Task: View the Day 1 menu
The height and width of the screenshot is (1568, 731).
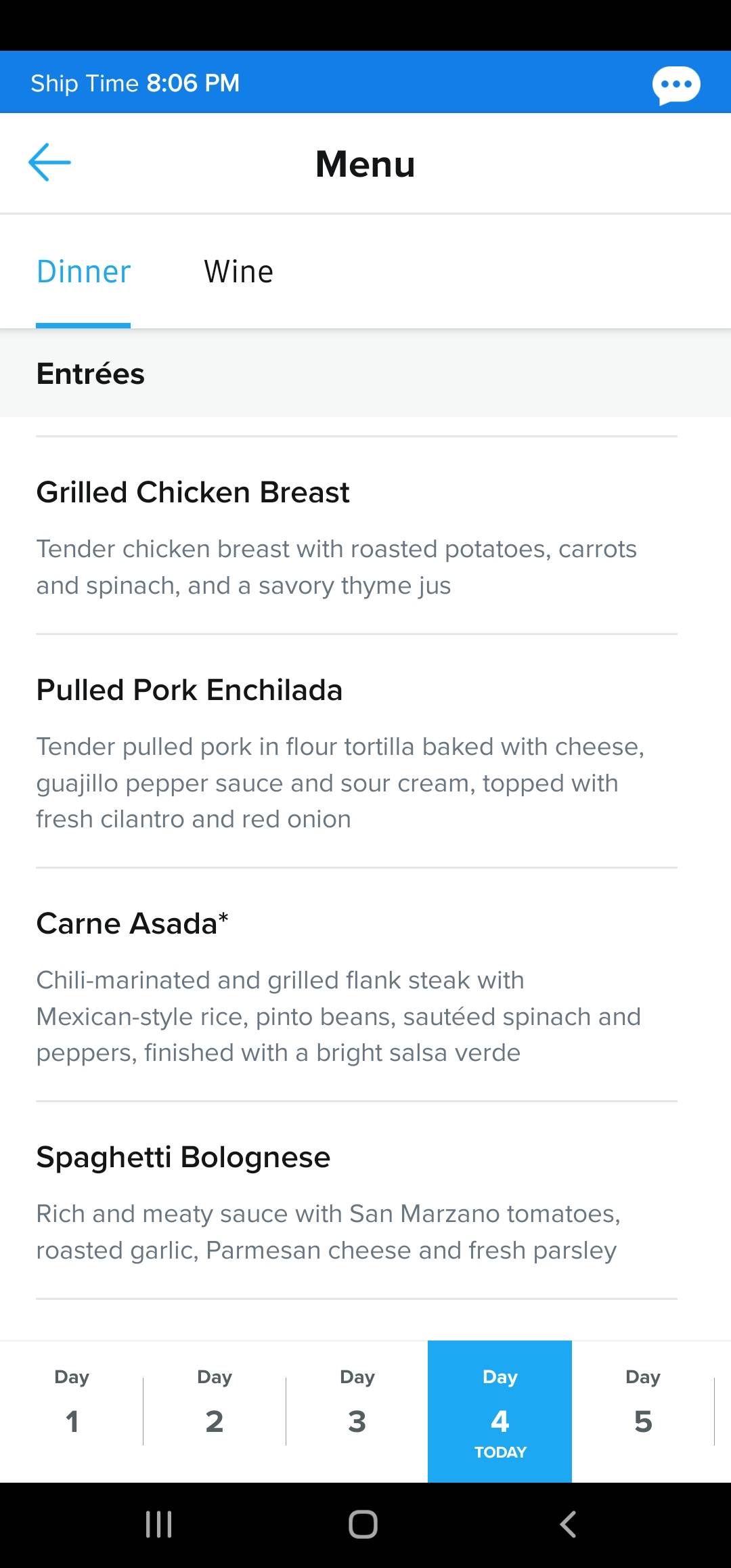Action: (x=72, y=1411)
